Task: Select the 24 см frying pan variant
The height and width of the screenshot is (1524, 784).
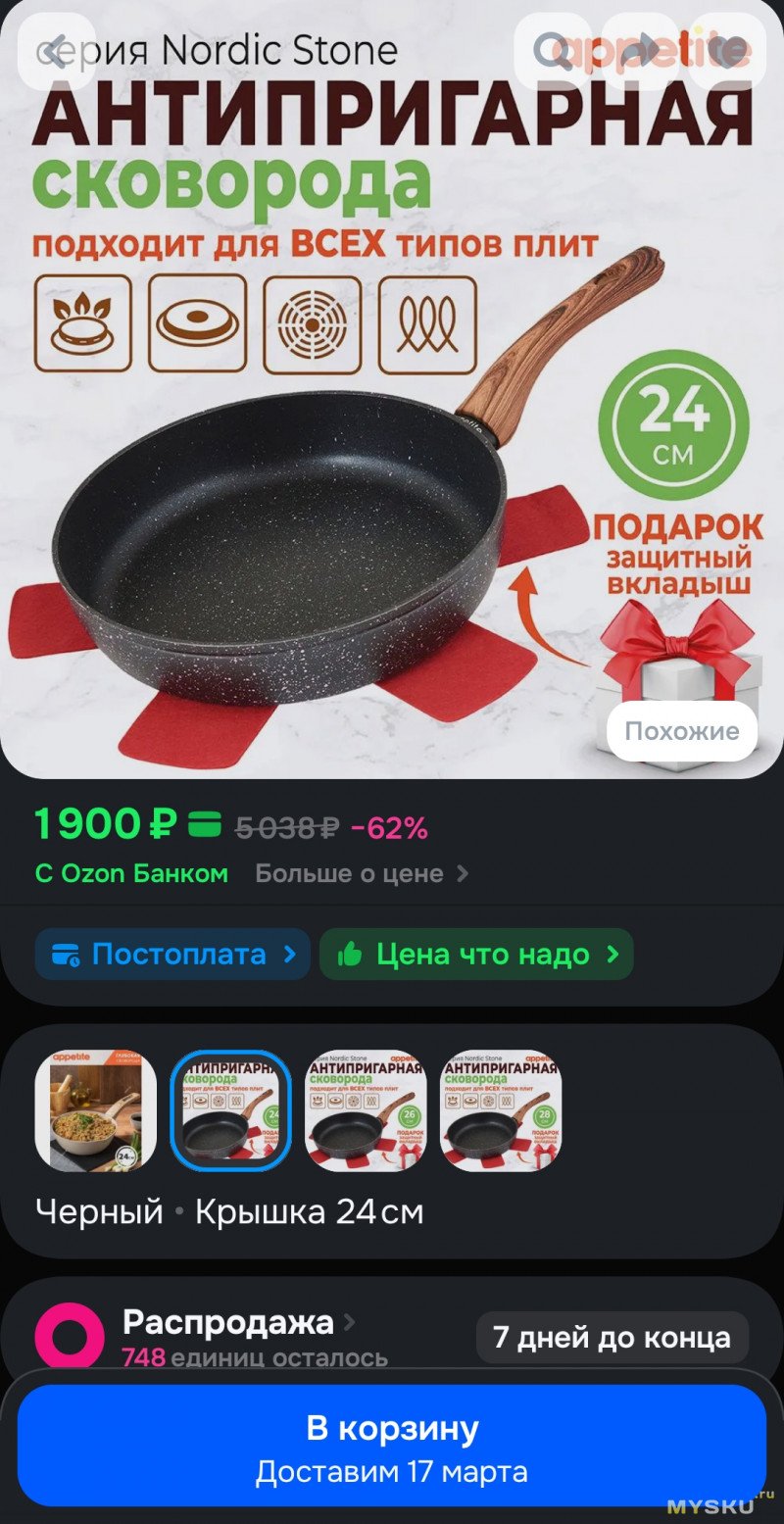Action: click(x=230, y=1111)
